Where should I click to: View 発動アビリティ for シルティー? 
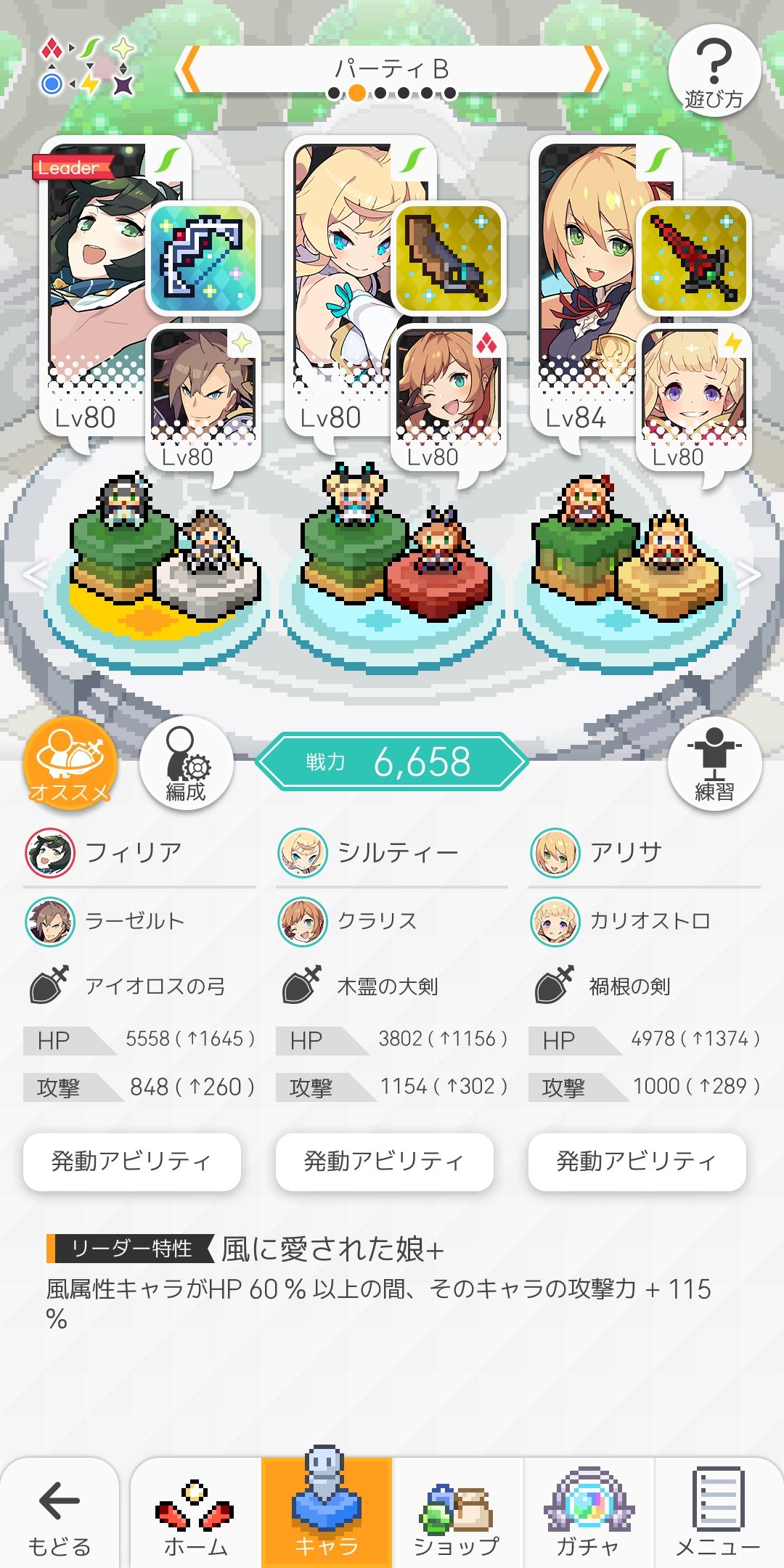[x=385, y=1161]
